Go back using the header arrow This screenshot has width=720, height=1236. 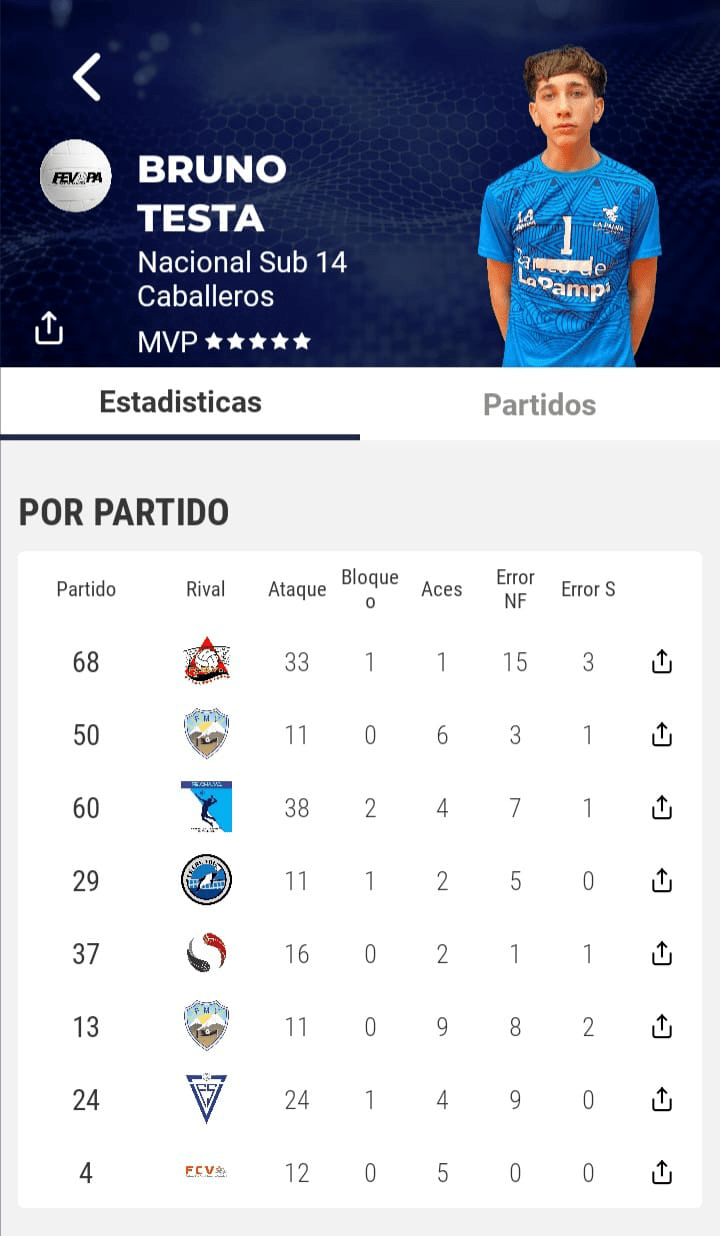87,77
